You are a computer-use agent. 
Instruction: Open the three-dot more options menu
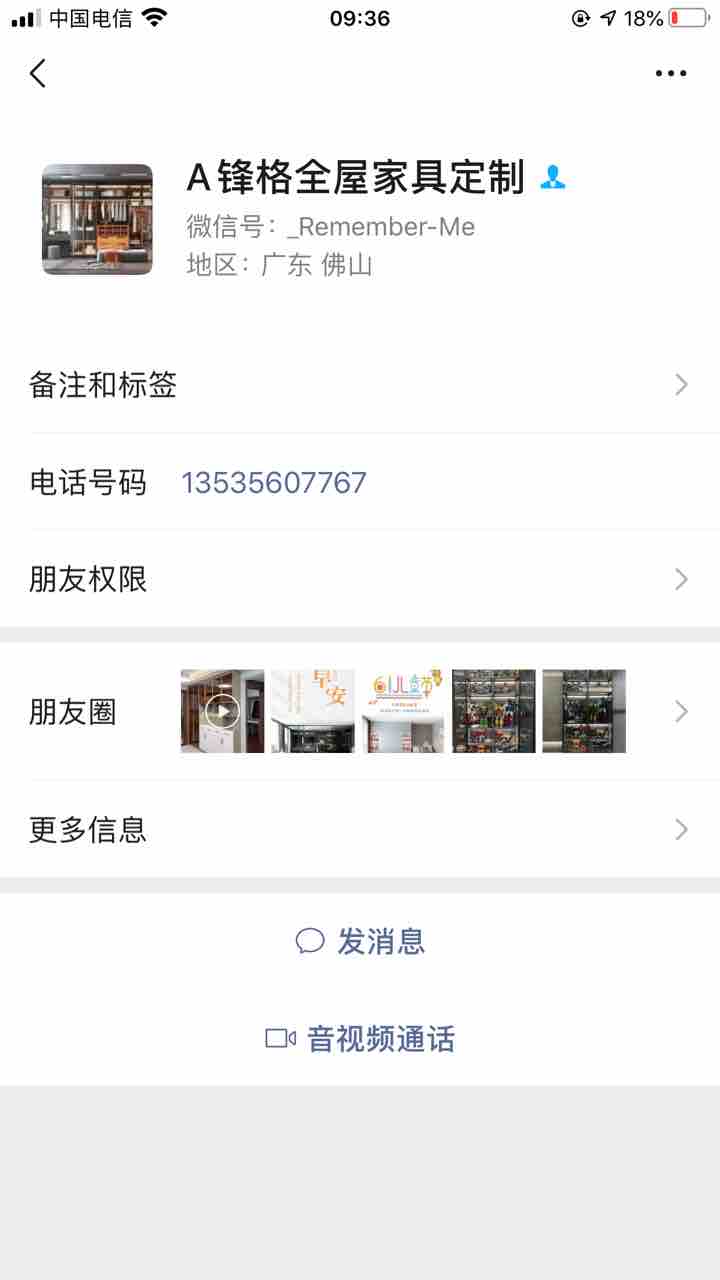pos(671,73)
